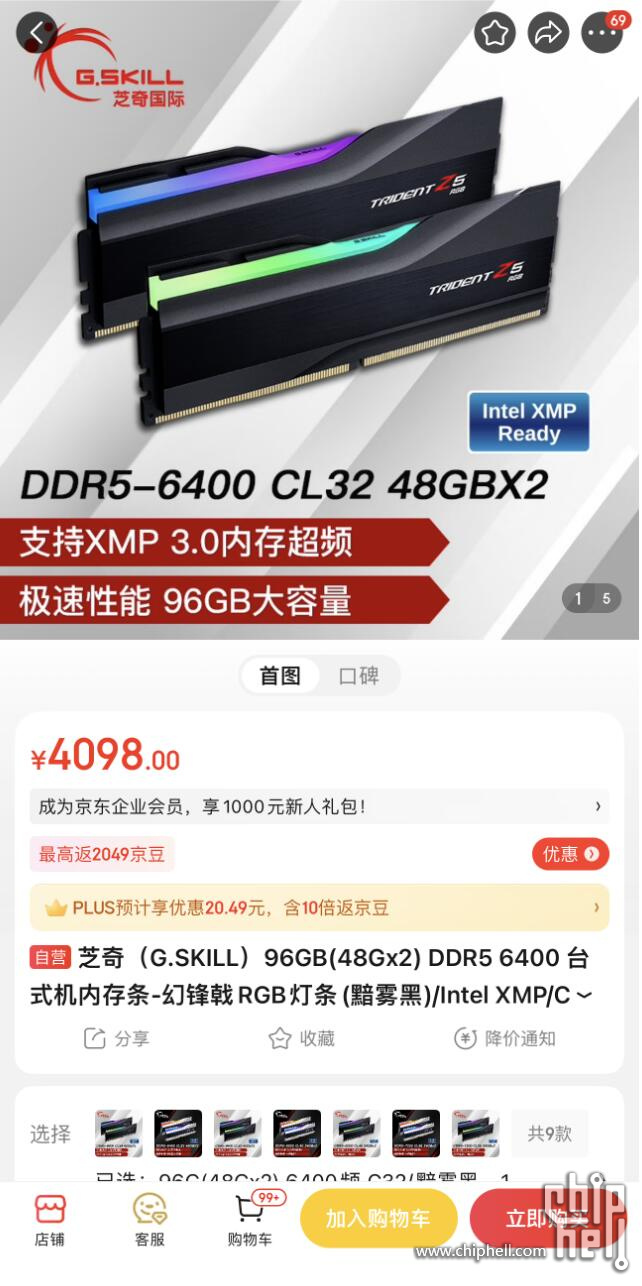Enable 降价通知 price drop alert

pos(504,1038)
